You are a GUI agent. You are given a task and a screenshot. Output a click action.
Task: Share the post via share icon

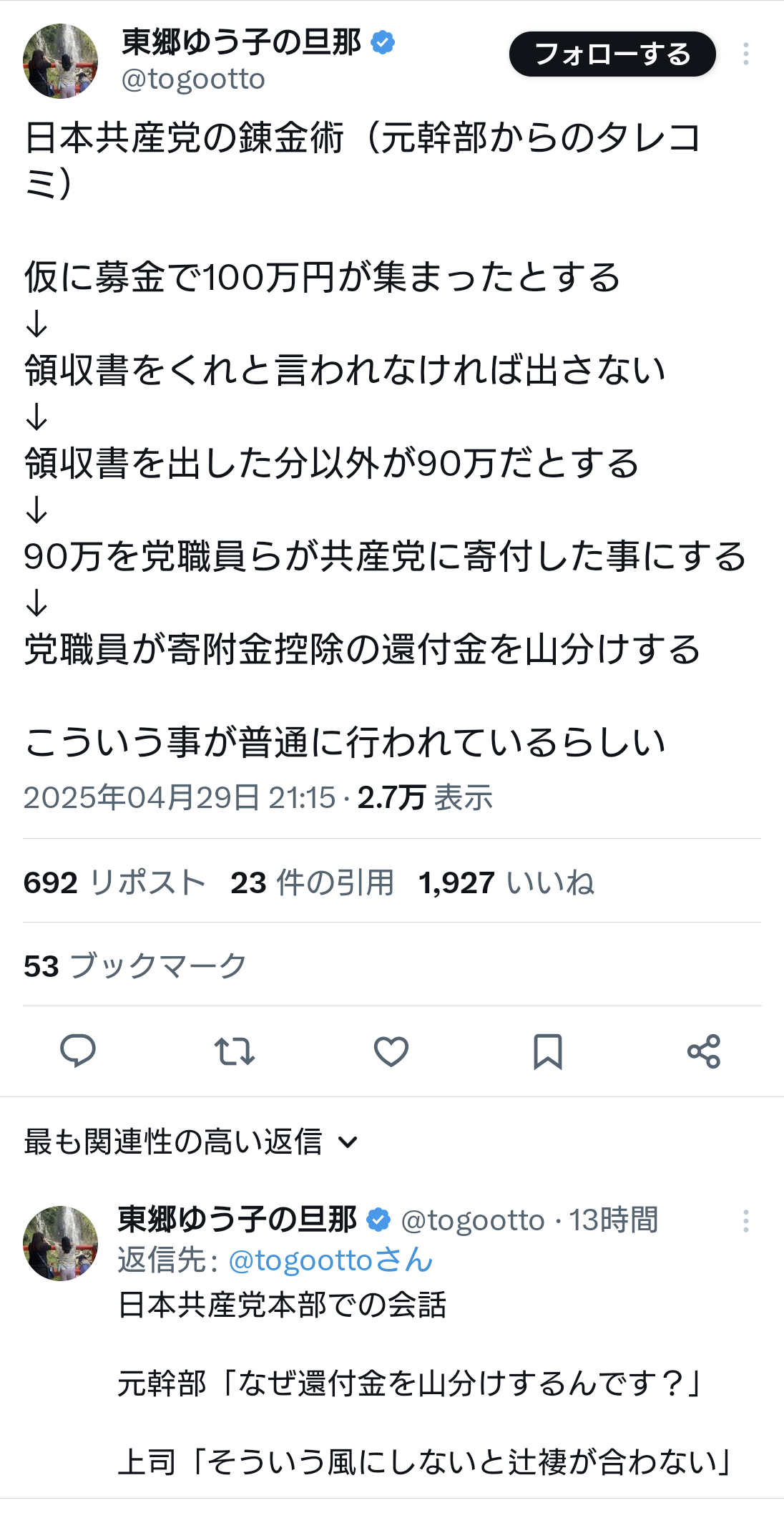coord(704,1051)
